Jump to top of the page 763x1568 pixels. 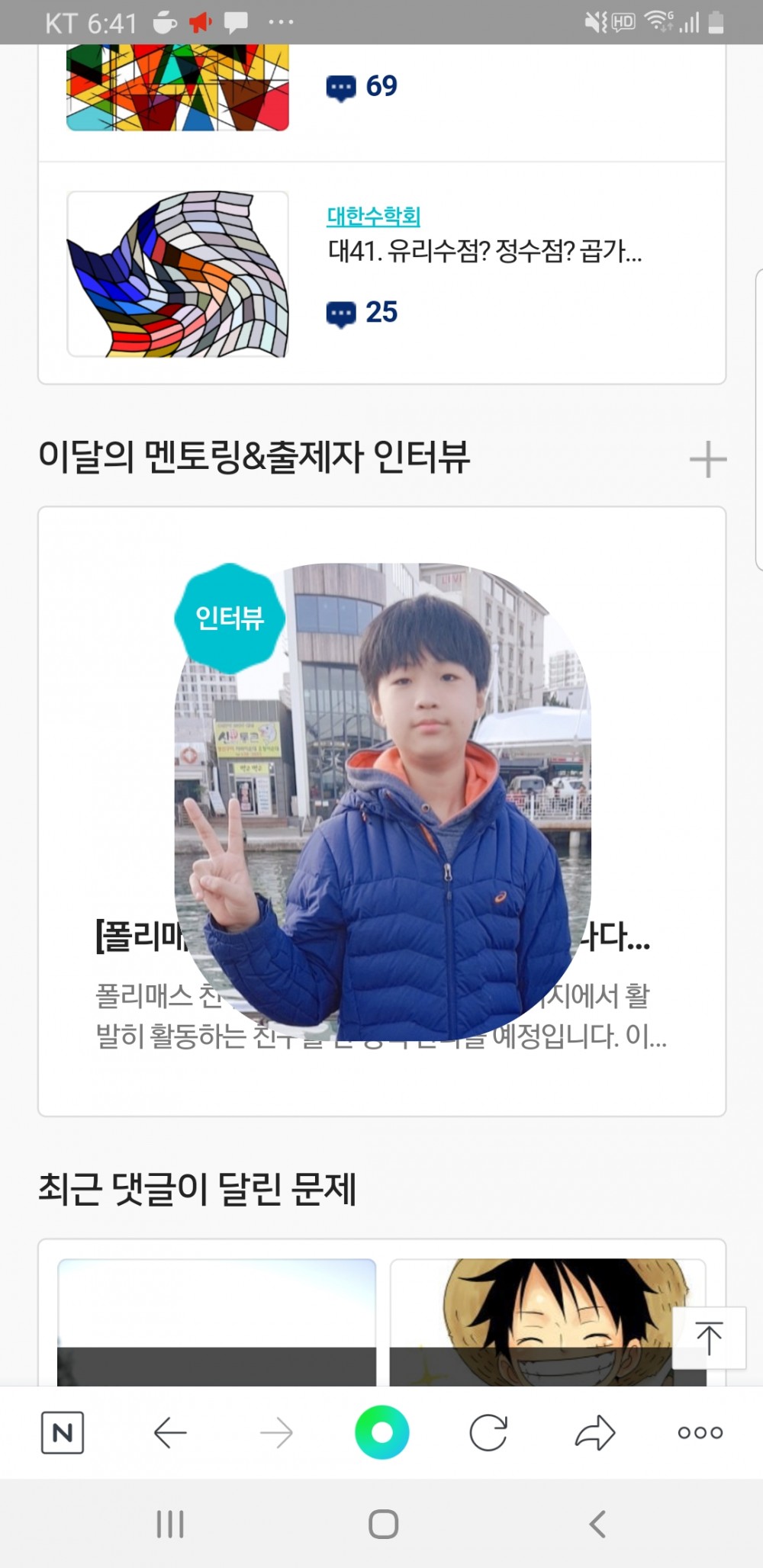click(x=709, y=1338)
